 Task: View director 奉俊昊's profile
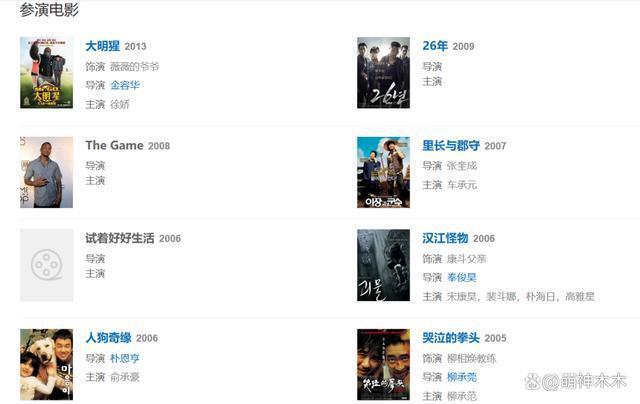click(461, 277)
